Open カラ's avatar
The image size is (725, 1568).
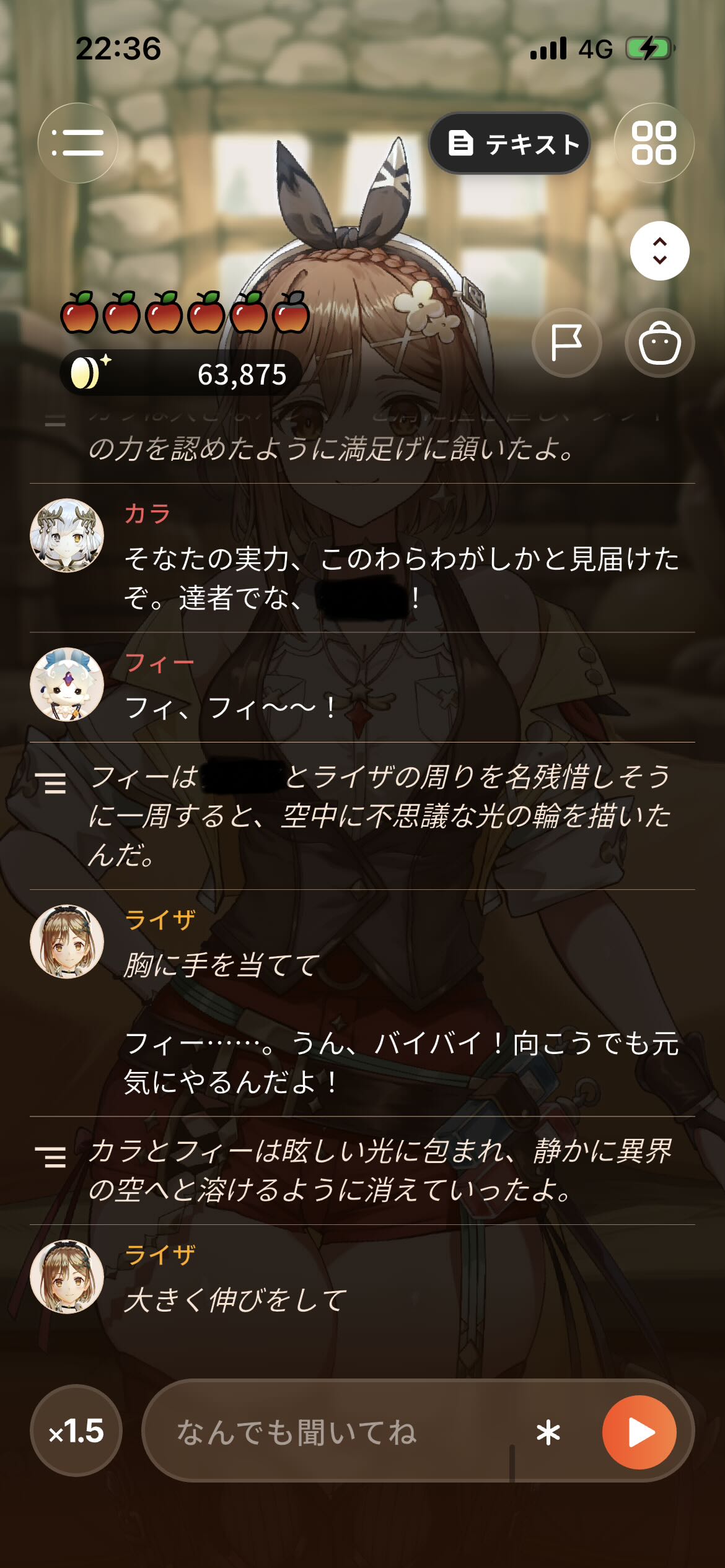(x=67, y=536)
